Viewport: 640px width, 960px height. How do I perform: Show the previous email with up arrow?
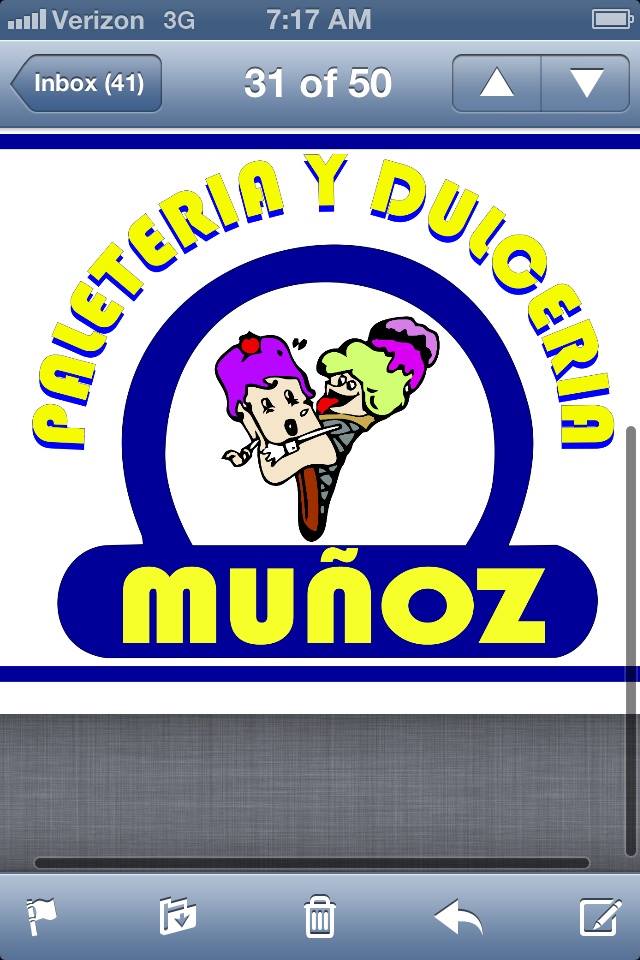pos(496,83)
